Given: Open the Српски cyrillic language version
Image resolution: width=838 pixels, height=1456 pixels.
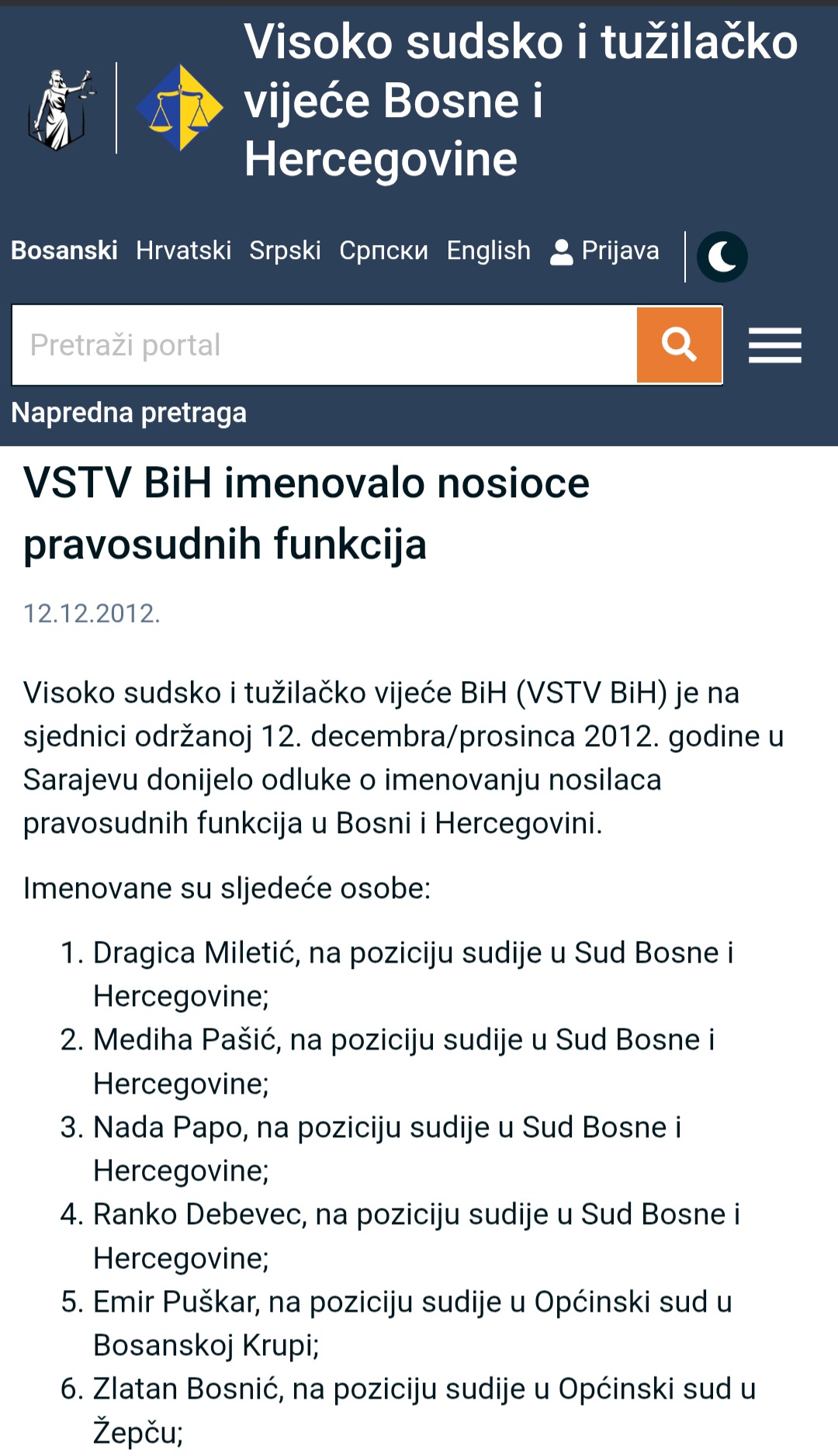Looking at the screenshot, I should tap(383, 250).
